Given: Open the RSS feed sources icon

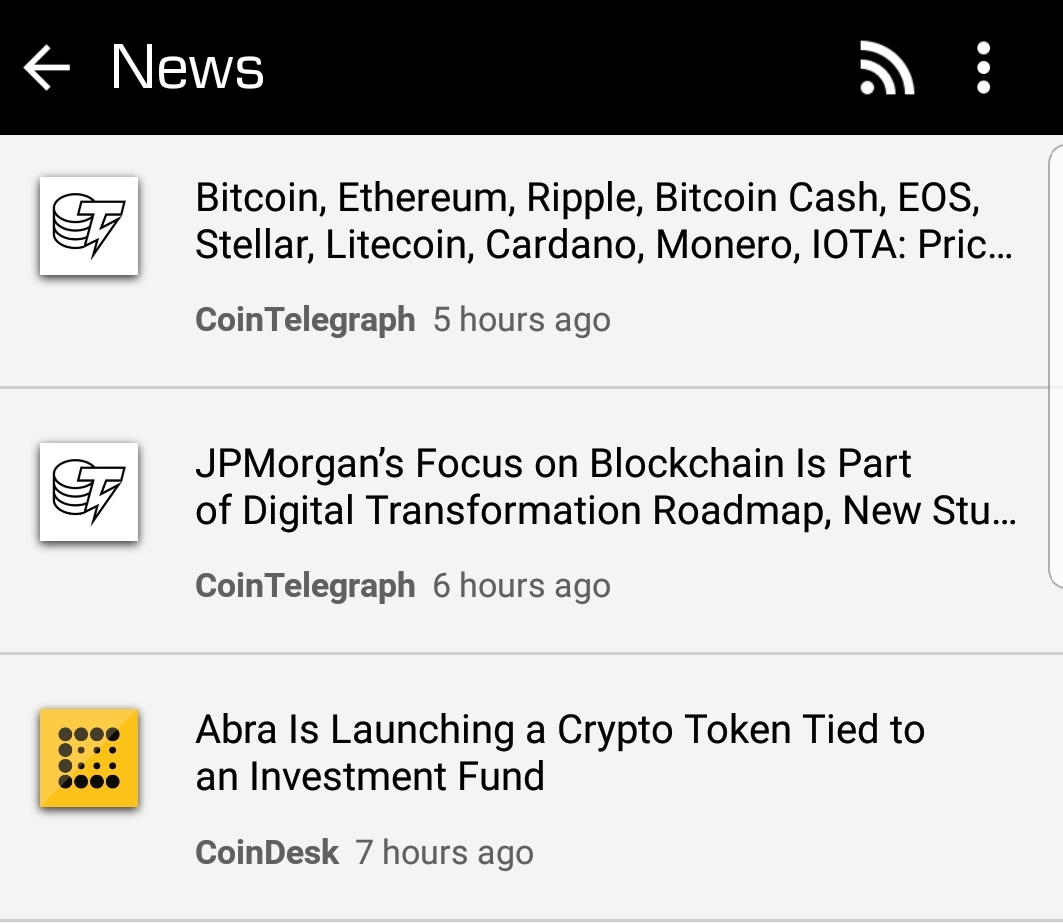Looking at the screenshot, I should [886, 68].
